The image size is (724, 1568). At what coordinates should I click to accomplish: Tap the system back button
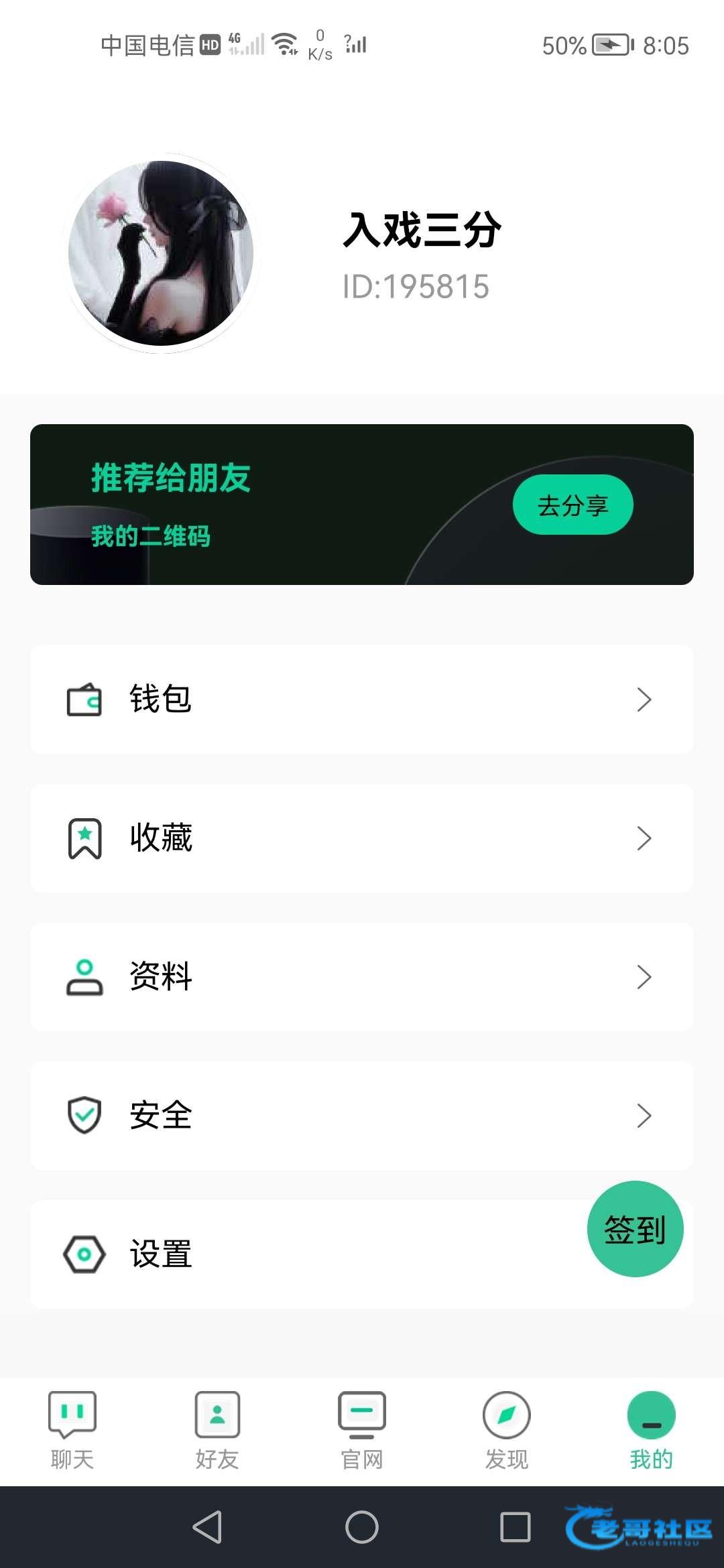tap(207, 1527)
